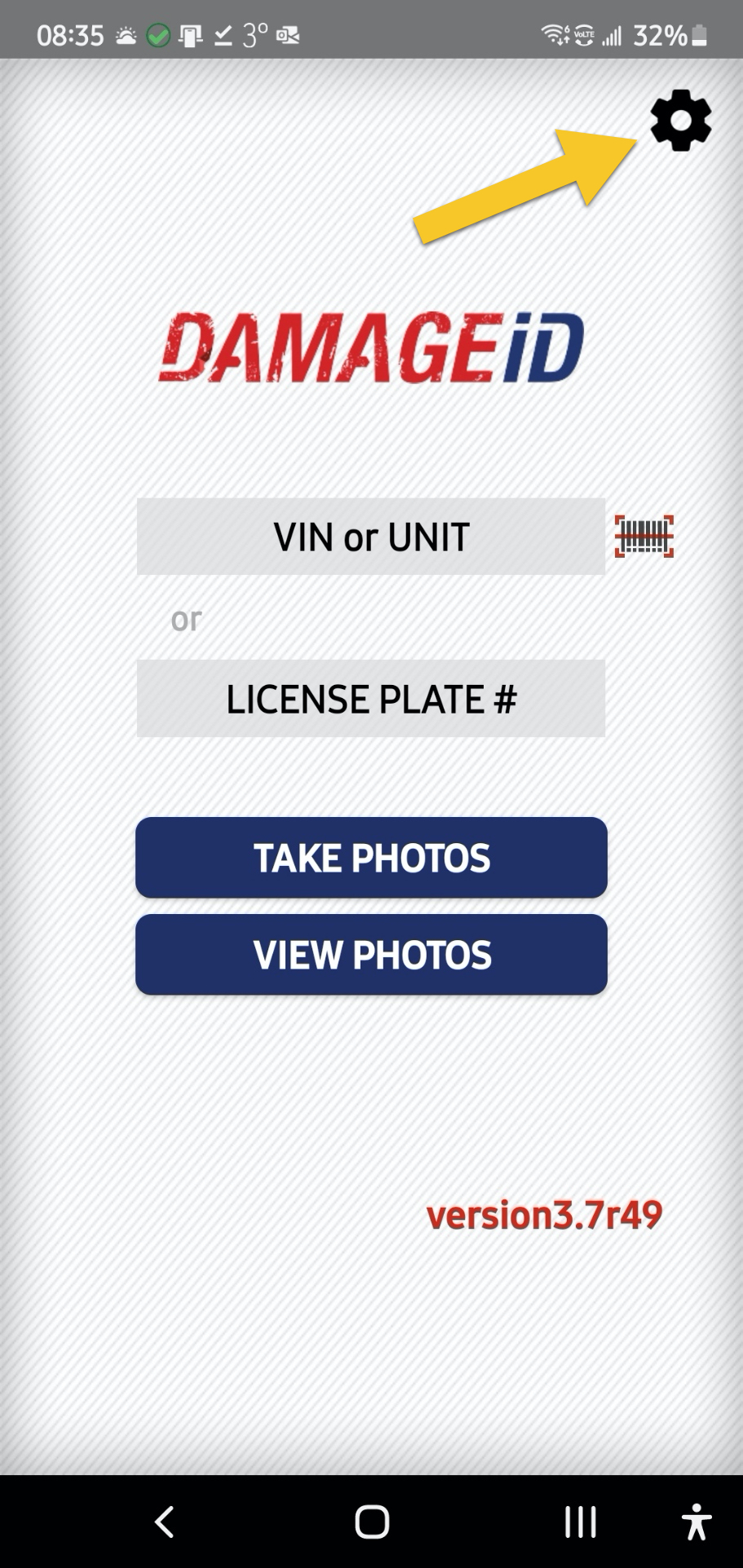Image resolution: width=743 pixels, height=1568 pixels.
Task: Tap the battery percentage indicator
Action: tap(661, 34)
